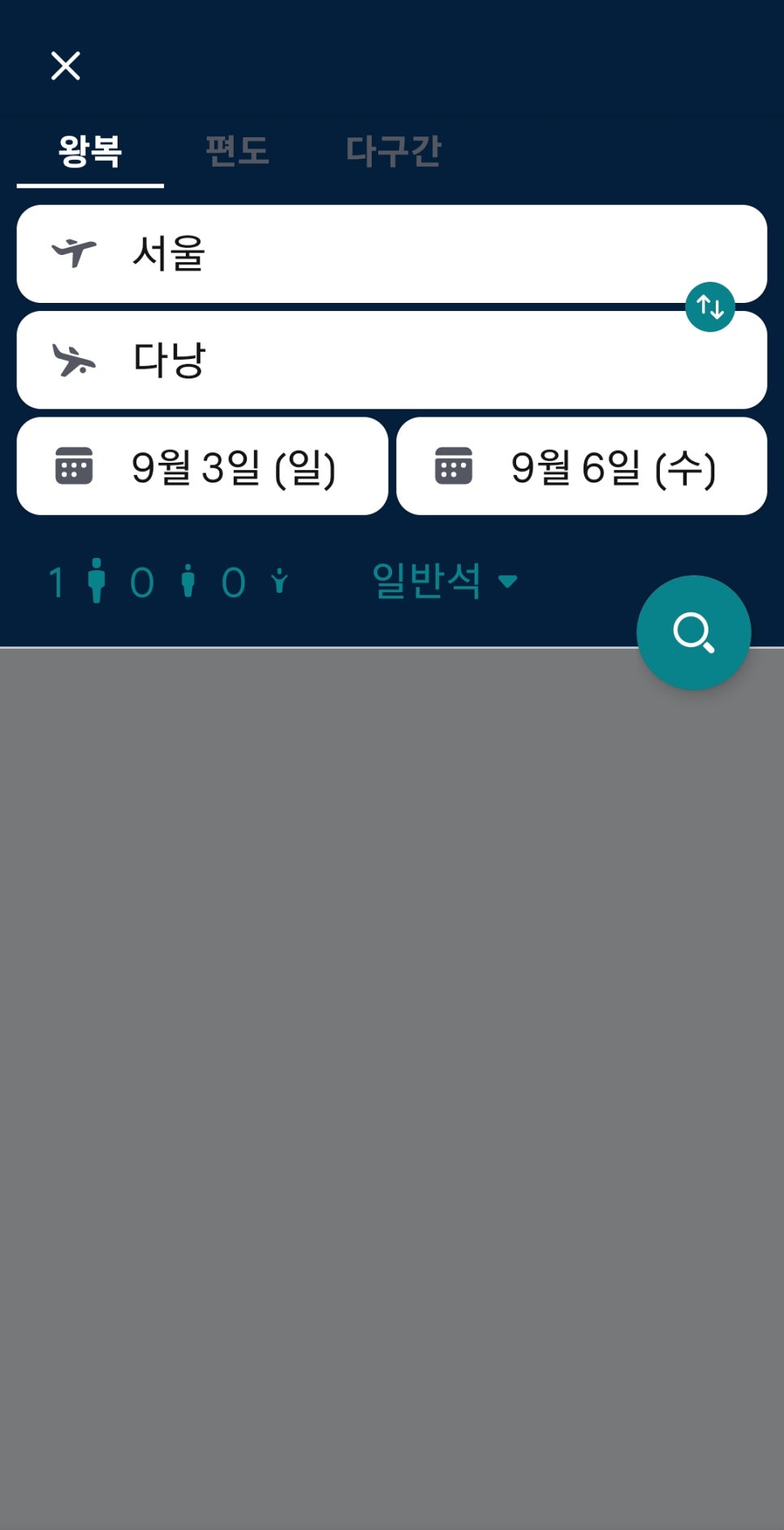Edit the departure city 서울

click(392, 253)
